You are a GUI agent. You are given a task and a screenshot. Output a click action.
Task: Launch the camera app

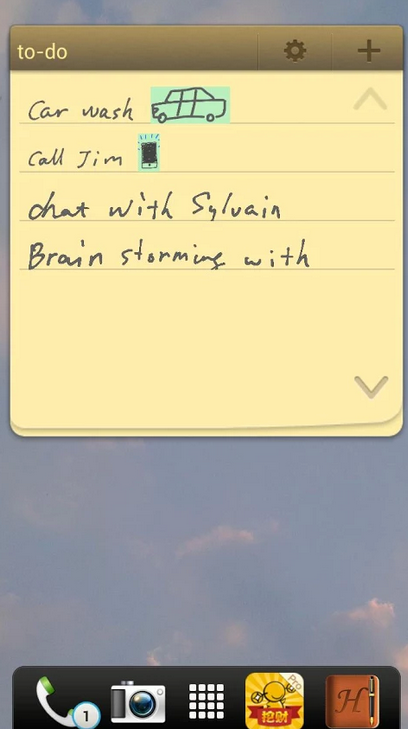pos(138,702)
